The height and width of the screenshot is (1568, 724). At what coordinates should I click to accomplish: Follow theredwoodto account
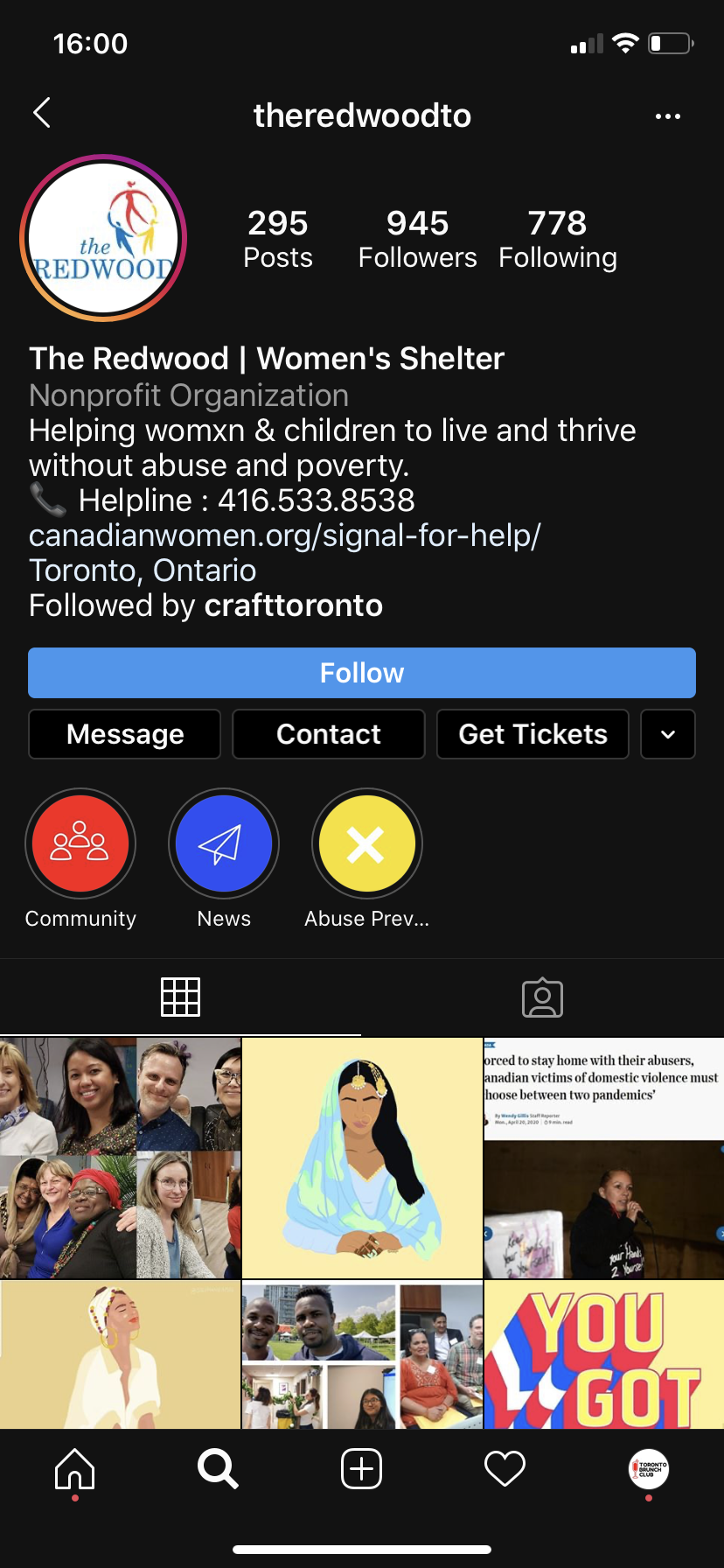click(x=361, y=673)
